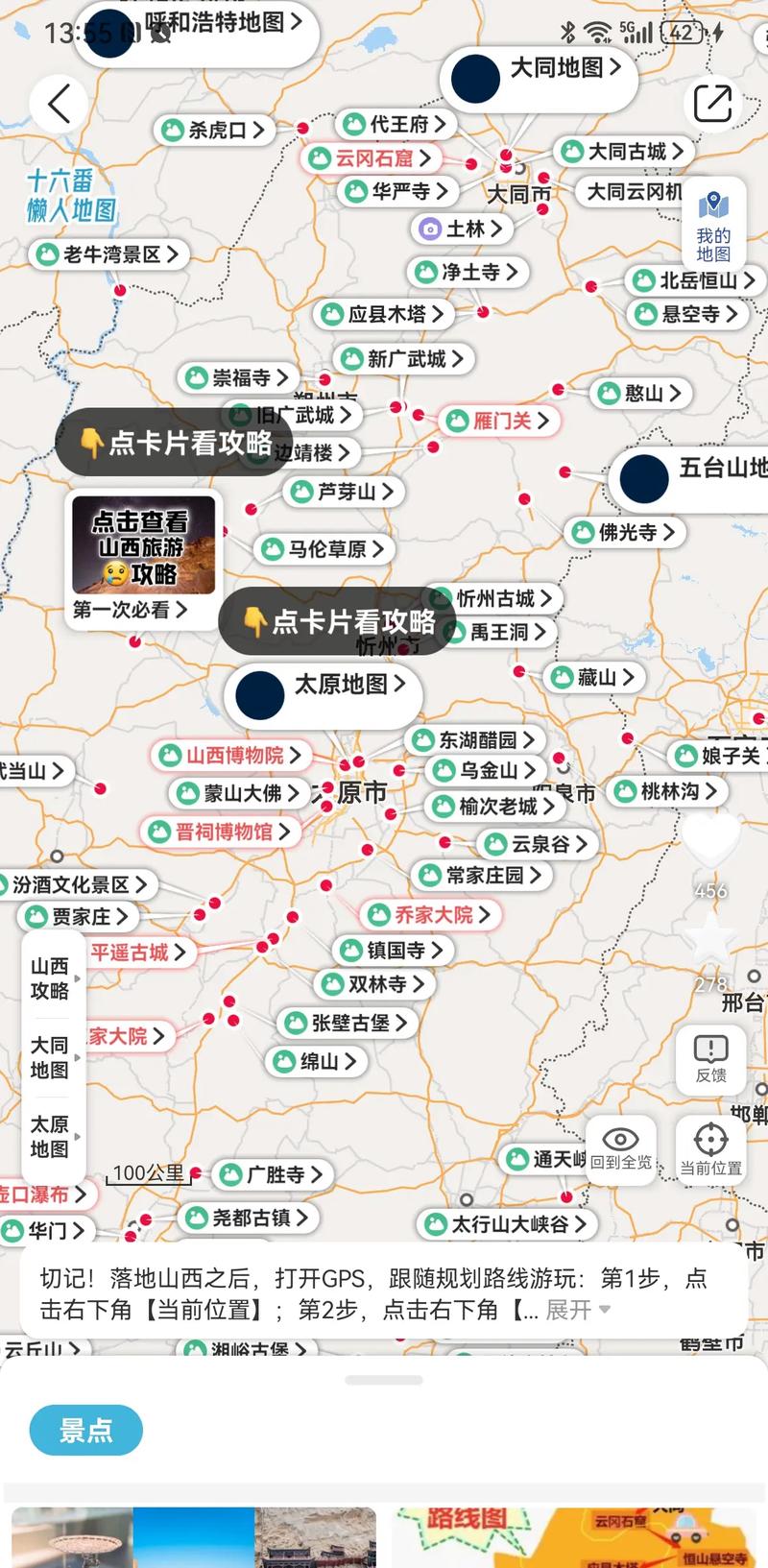Open the 平遥古城 attraction label

click(x=134, y=952)
